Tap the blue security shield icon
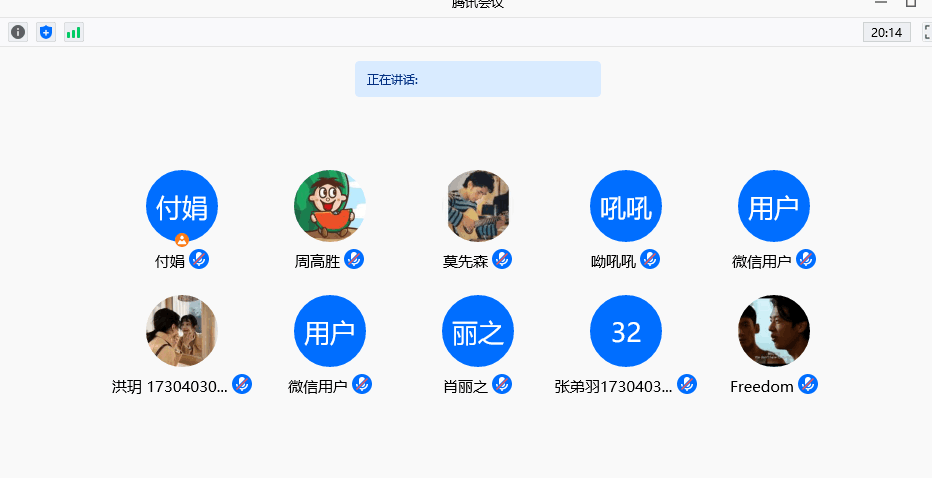Screen dimensions: 932x478 tap(45, 32)
